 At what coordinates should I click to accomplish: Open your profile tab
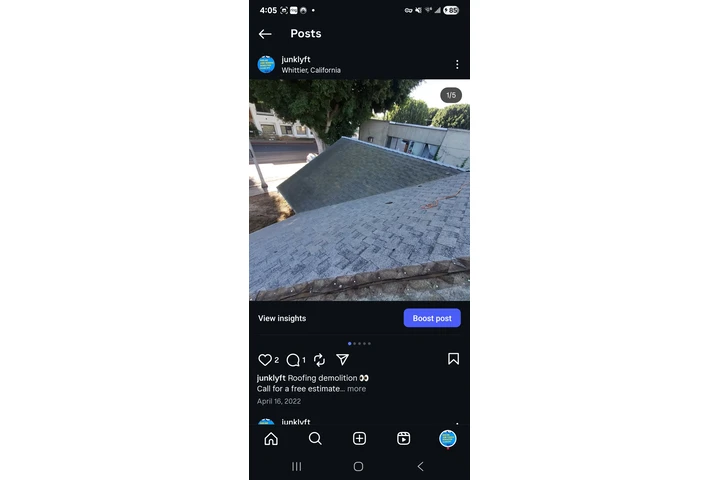pyautogui.click(x=447, y=438)
